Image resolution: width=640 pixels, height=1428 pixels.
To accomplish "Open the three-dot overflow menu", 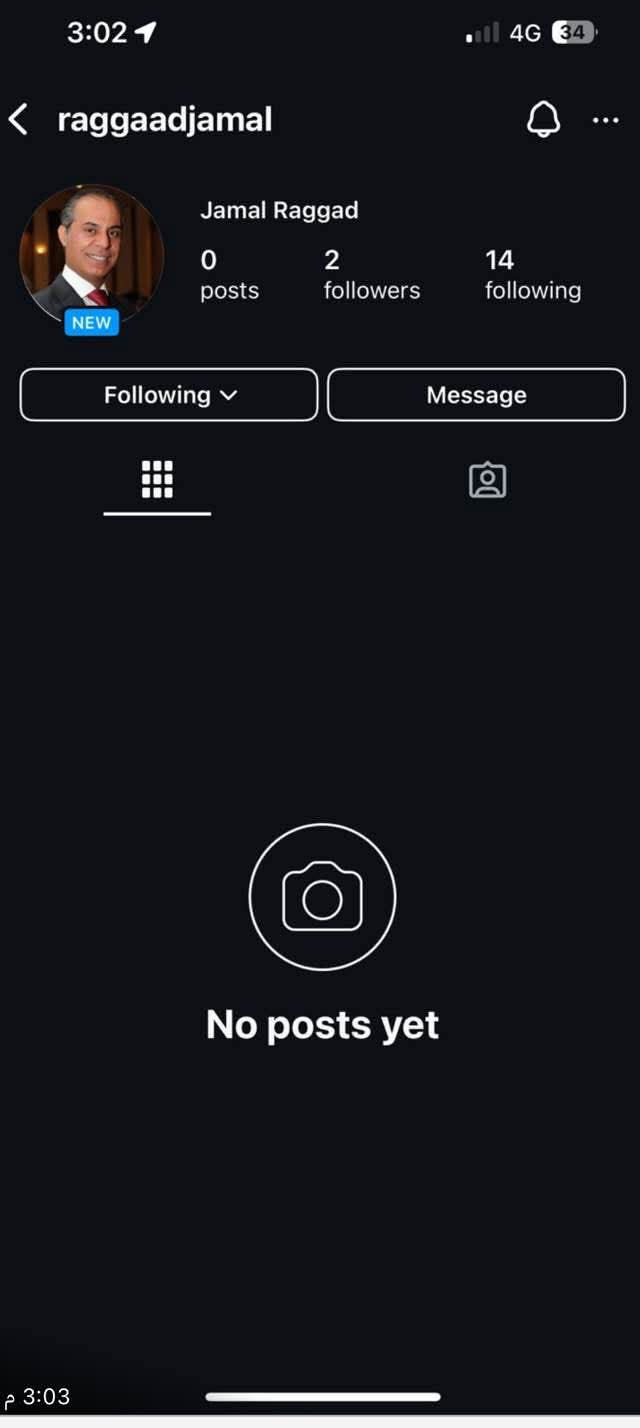I will click(x=605, y=120).
